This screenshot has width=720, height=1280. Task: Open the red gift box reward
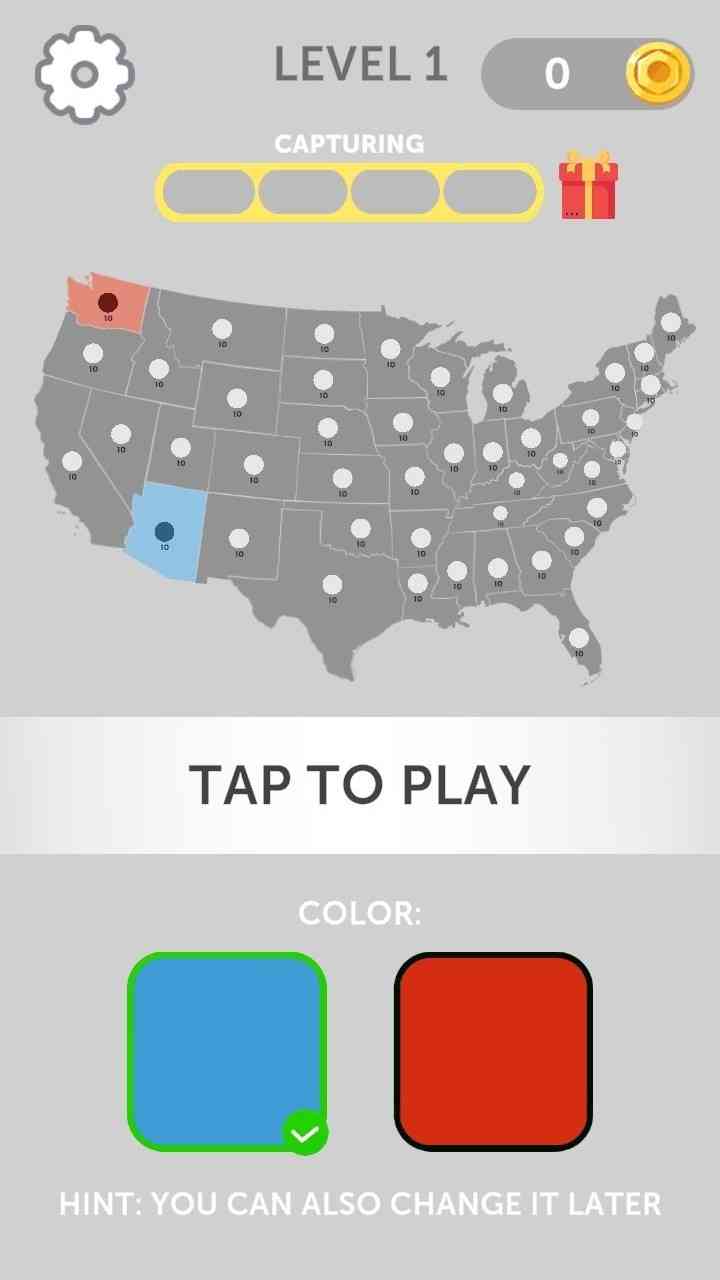point(588,187)
